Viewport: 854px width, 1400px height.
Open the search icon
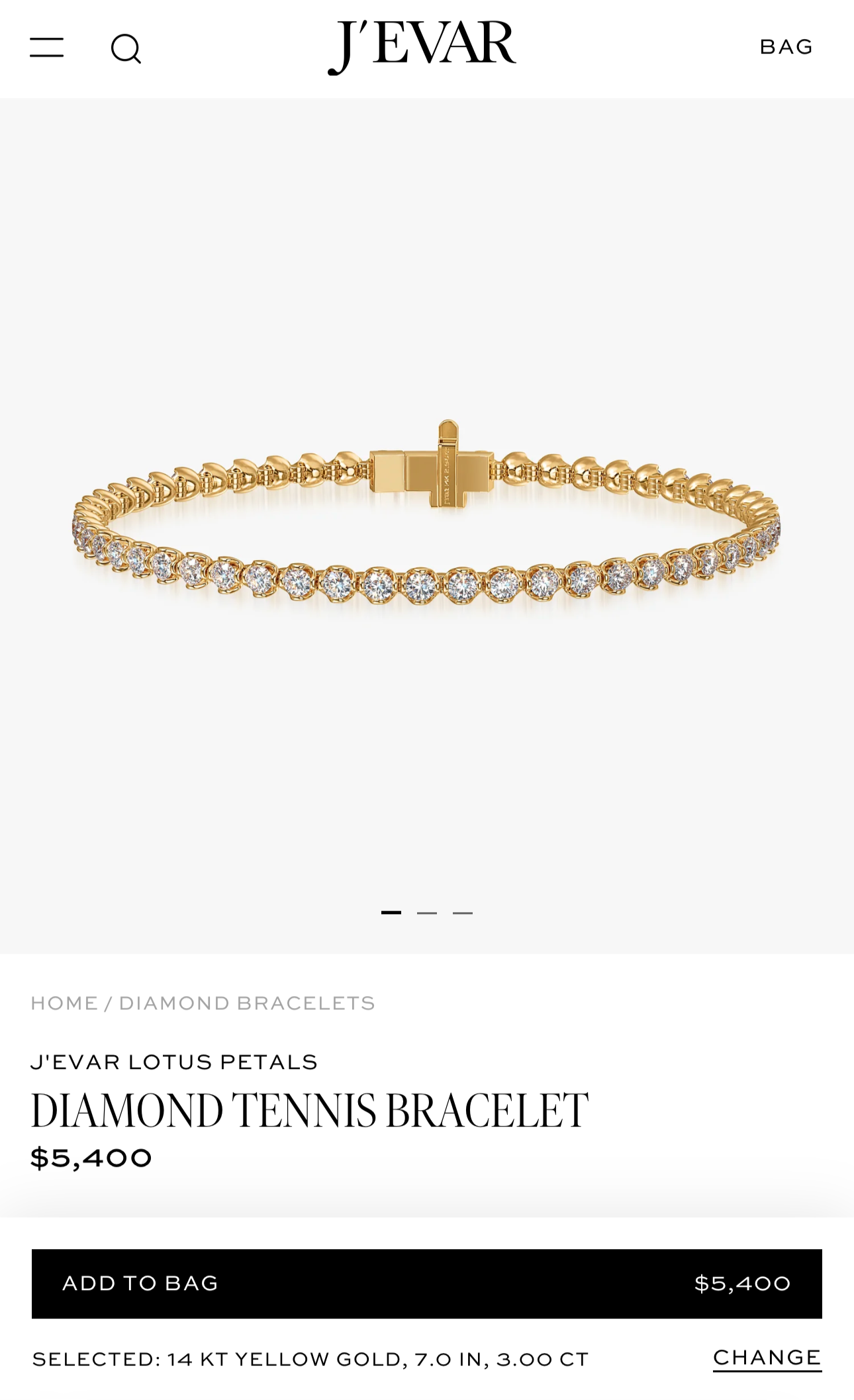(126, 48)
